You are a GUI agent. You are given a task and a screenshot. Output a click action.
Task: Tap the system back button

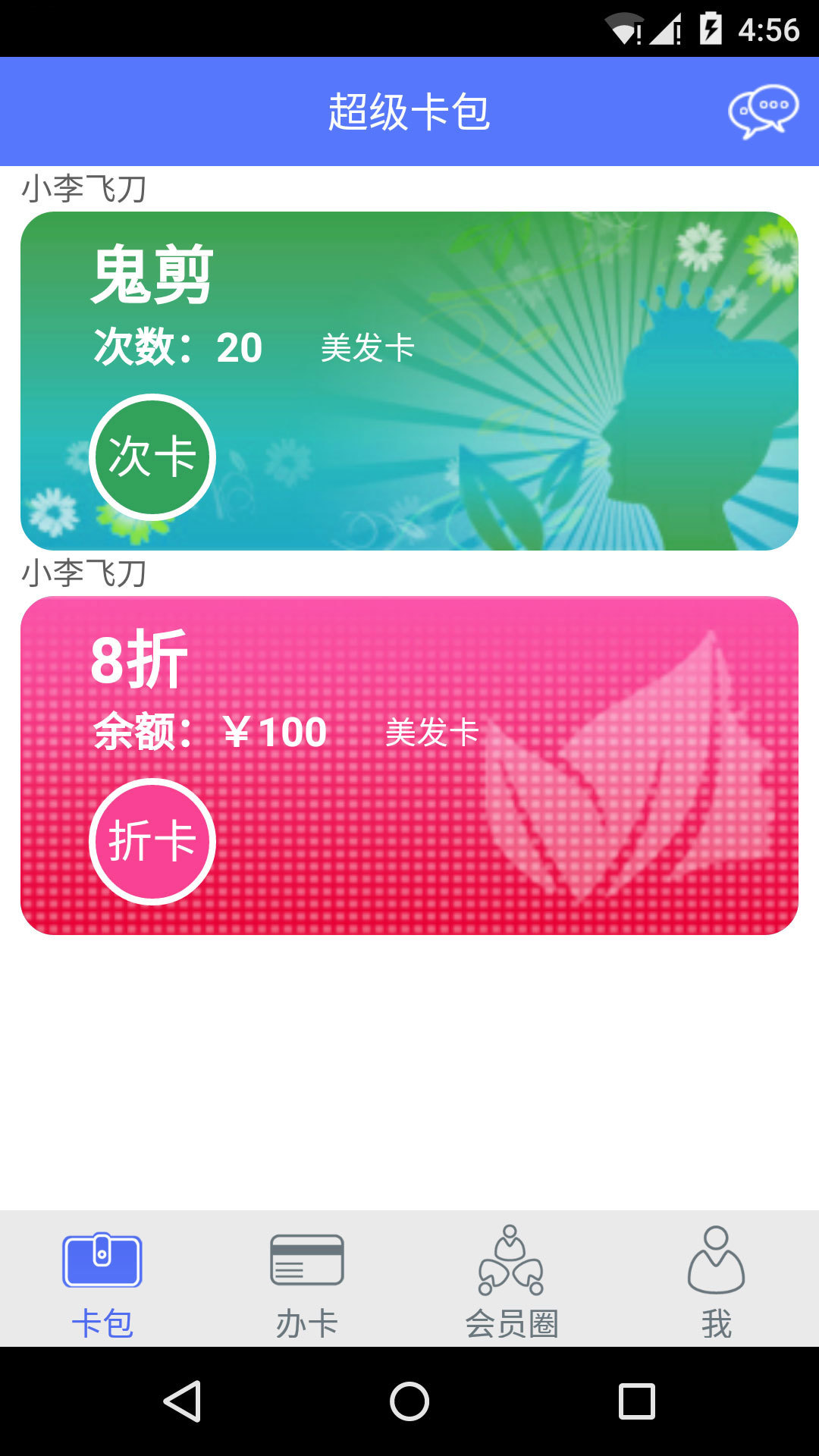183,1401
